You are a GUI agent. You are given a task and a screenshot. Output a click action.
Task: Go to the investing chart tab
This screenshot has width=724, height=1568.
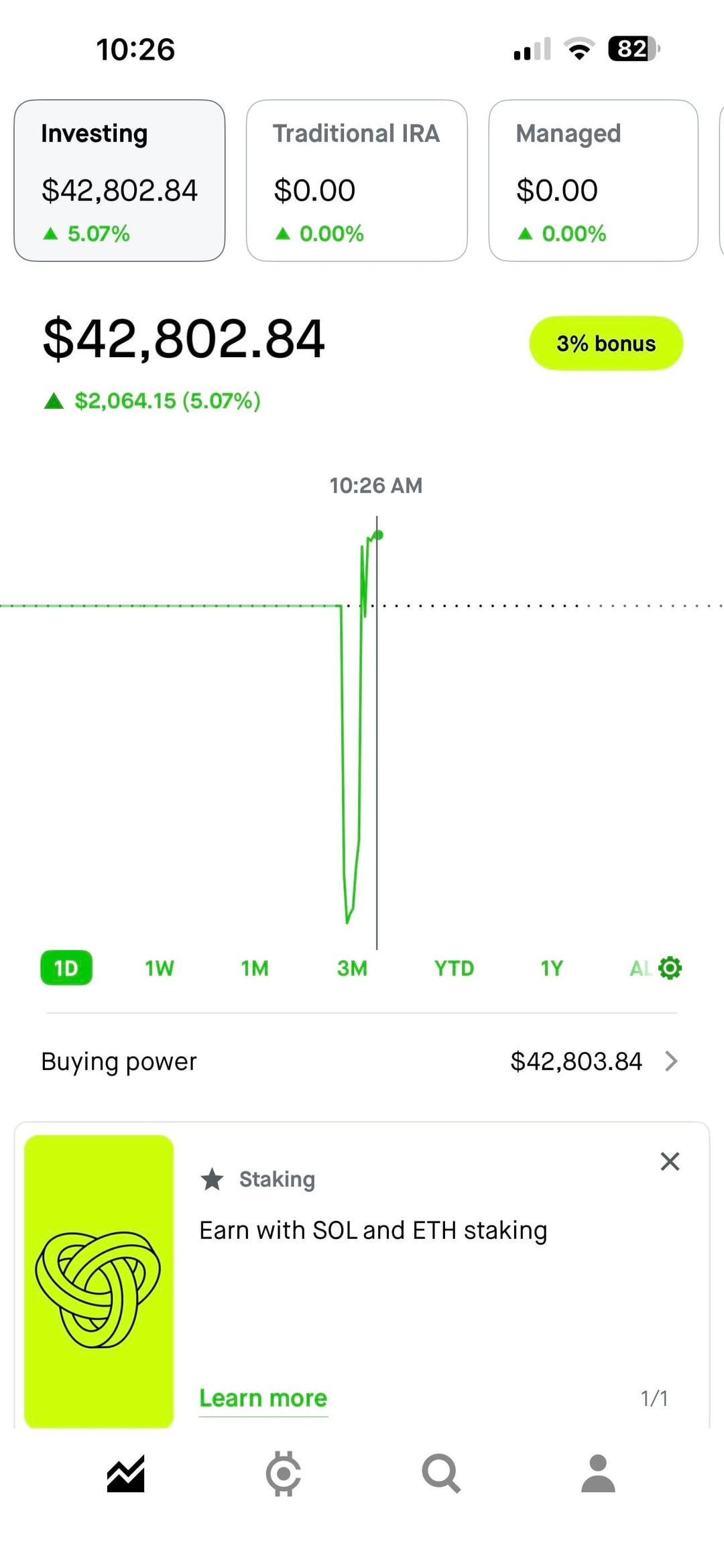pos(126,1474)
